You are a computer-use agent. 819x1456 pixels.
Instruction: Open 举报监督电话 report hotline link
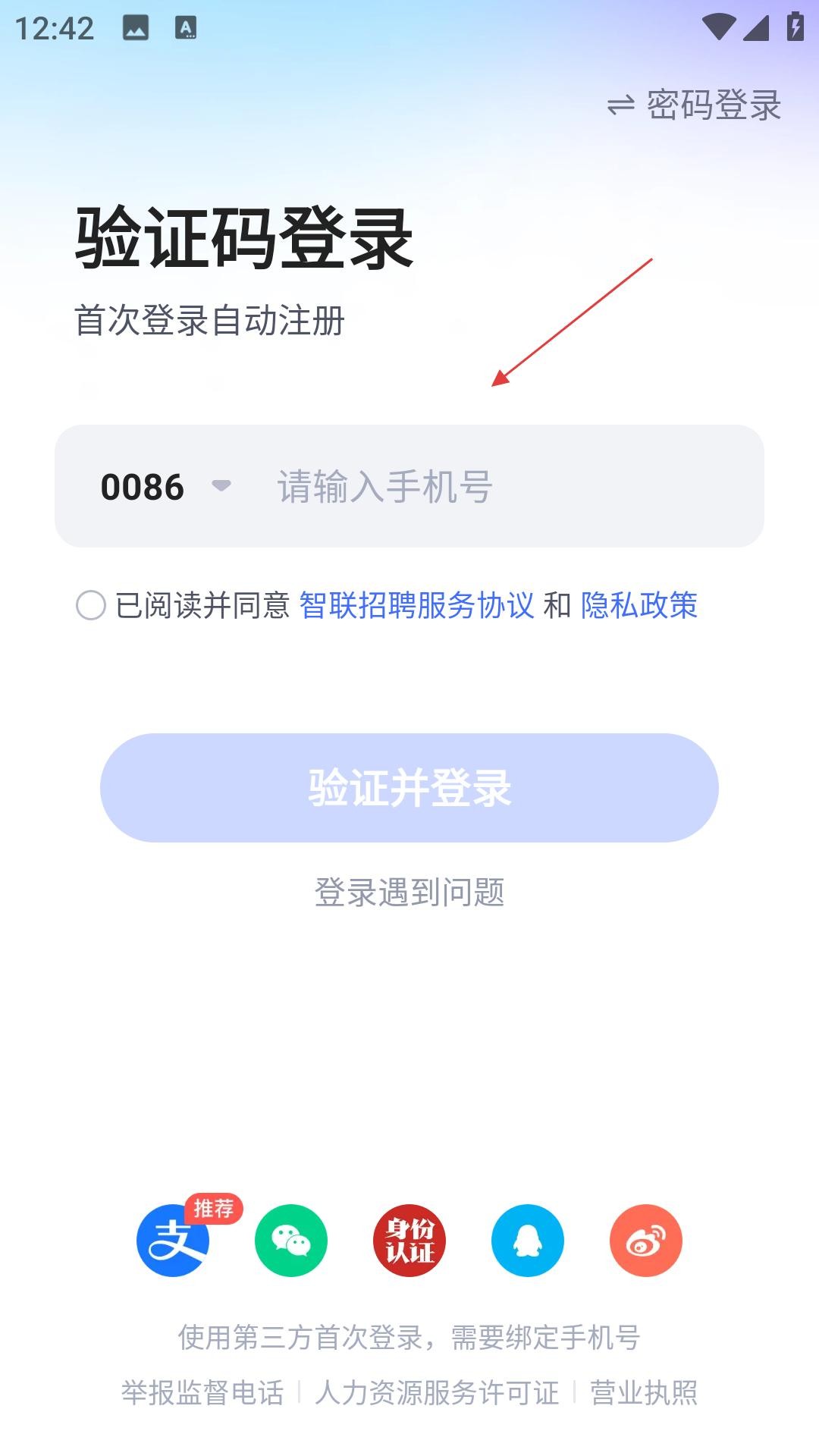pos(202,1392)
